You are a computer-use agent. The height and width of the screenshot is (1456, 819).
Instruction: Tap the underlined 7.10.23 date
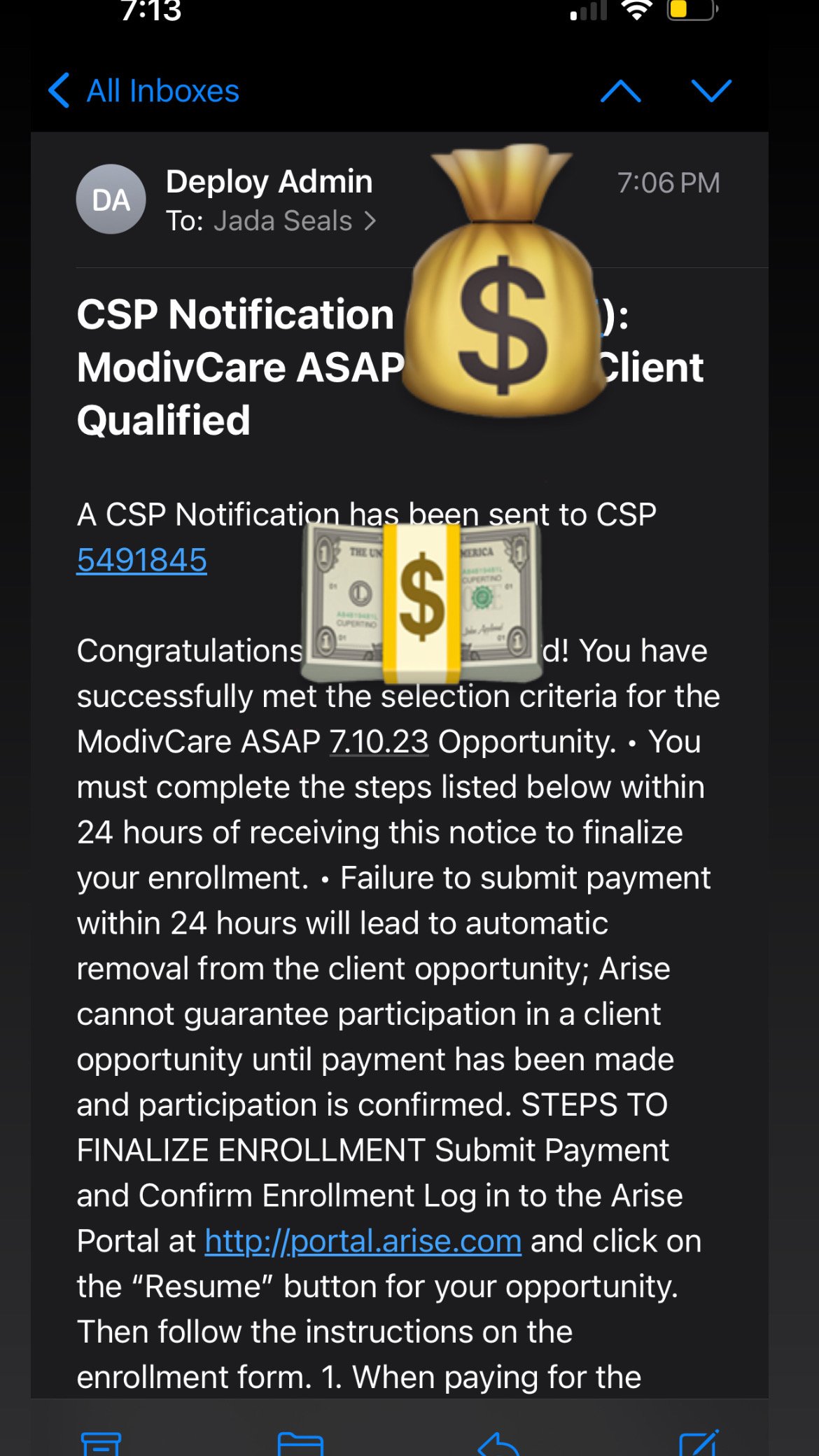click(x=379, y=742)
